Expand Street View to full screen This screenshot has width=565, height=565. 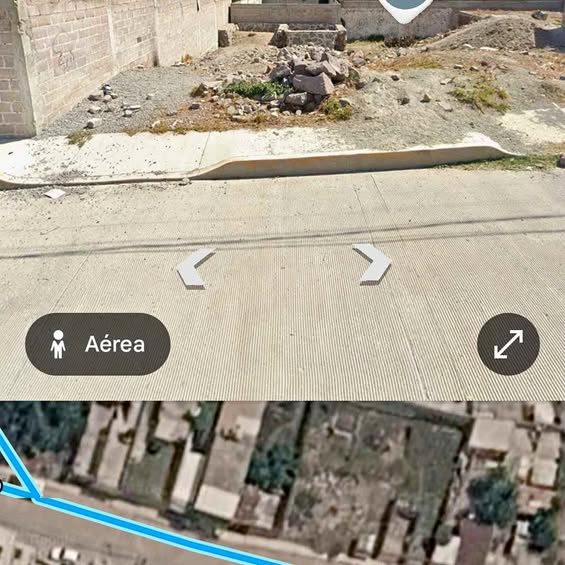508,344
